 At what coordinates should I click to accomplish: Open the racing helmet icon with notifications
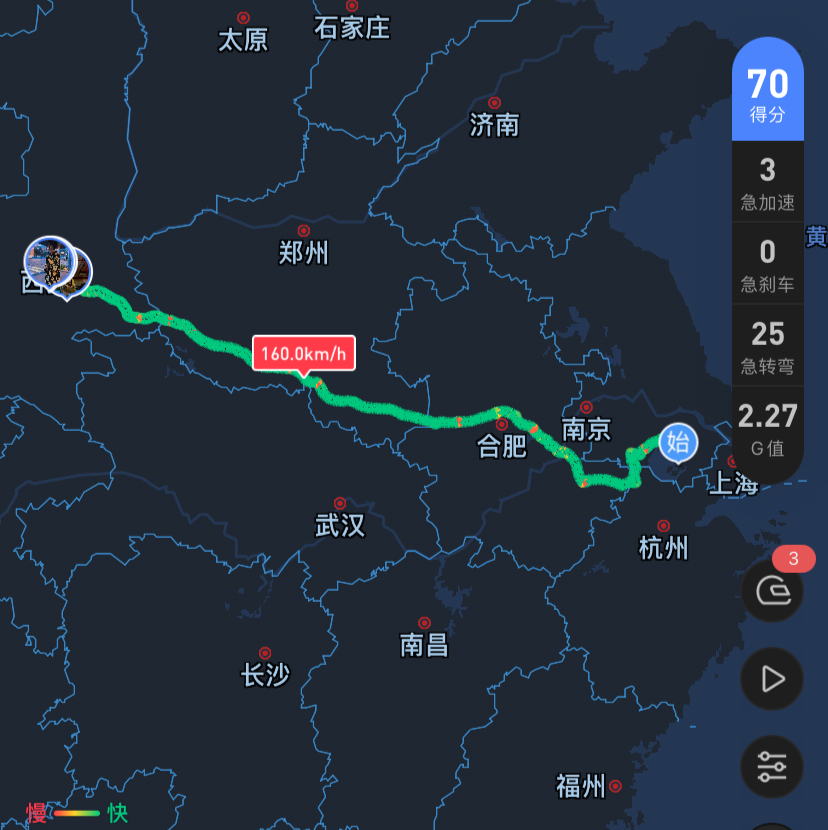pyautogui.click(x=770, y=589)
